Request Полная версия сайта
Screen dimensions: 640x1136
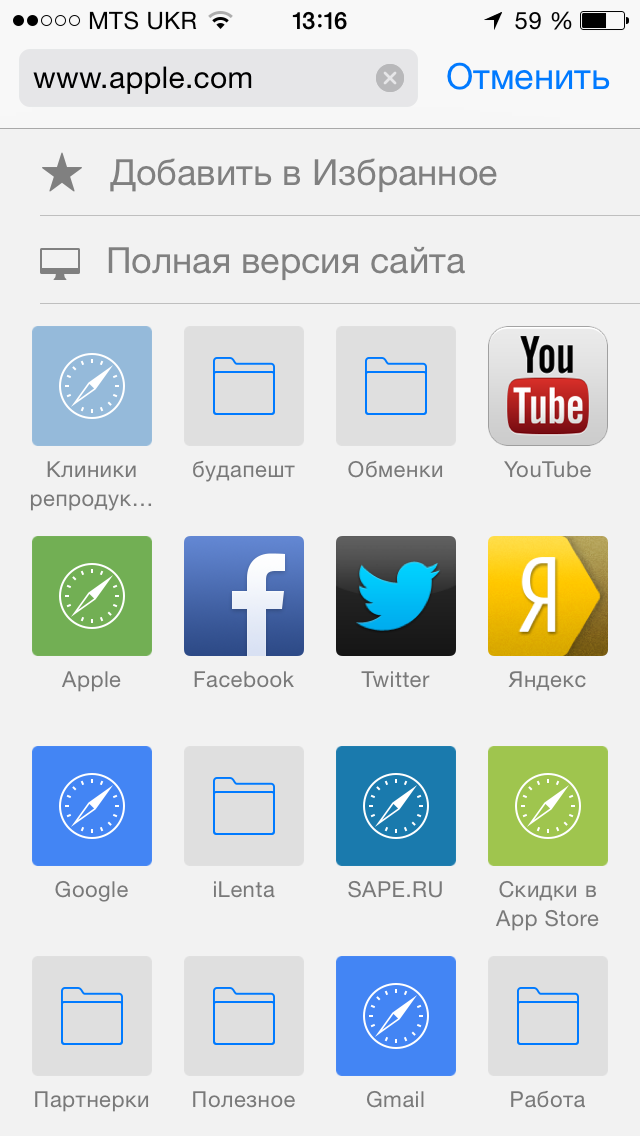tap(285, 262)
